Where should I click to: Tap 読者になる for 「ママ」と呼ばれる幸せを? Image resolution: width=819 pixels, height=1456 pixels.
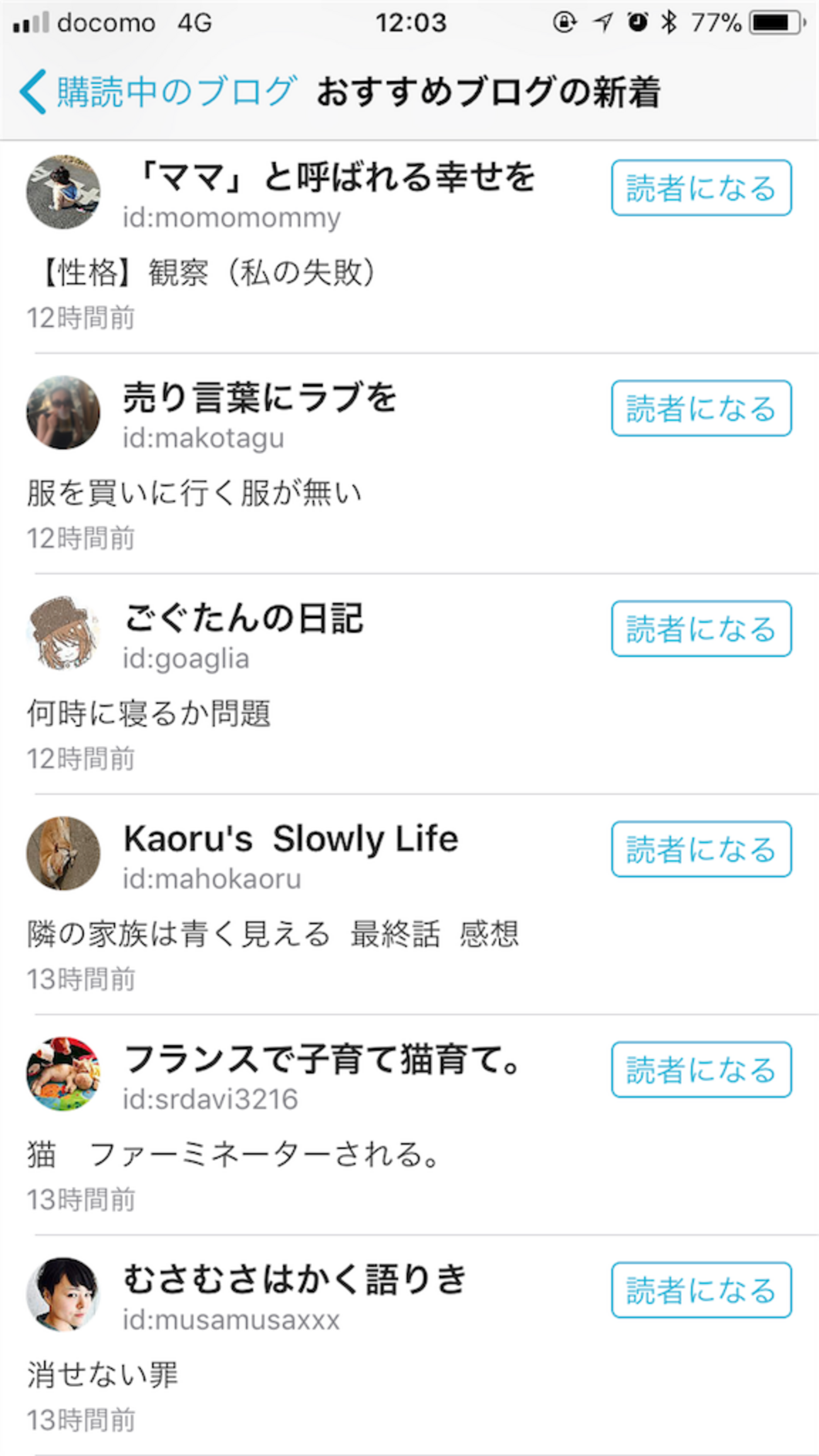(701, 188)
